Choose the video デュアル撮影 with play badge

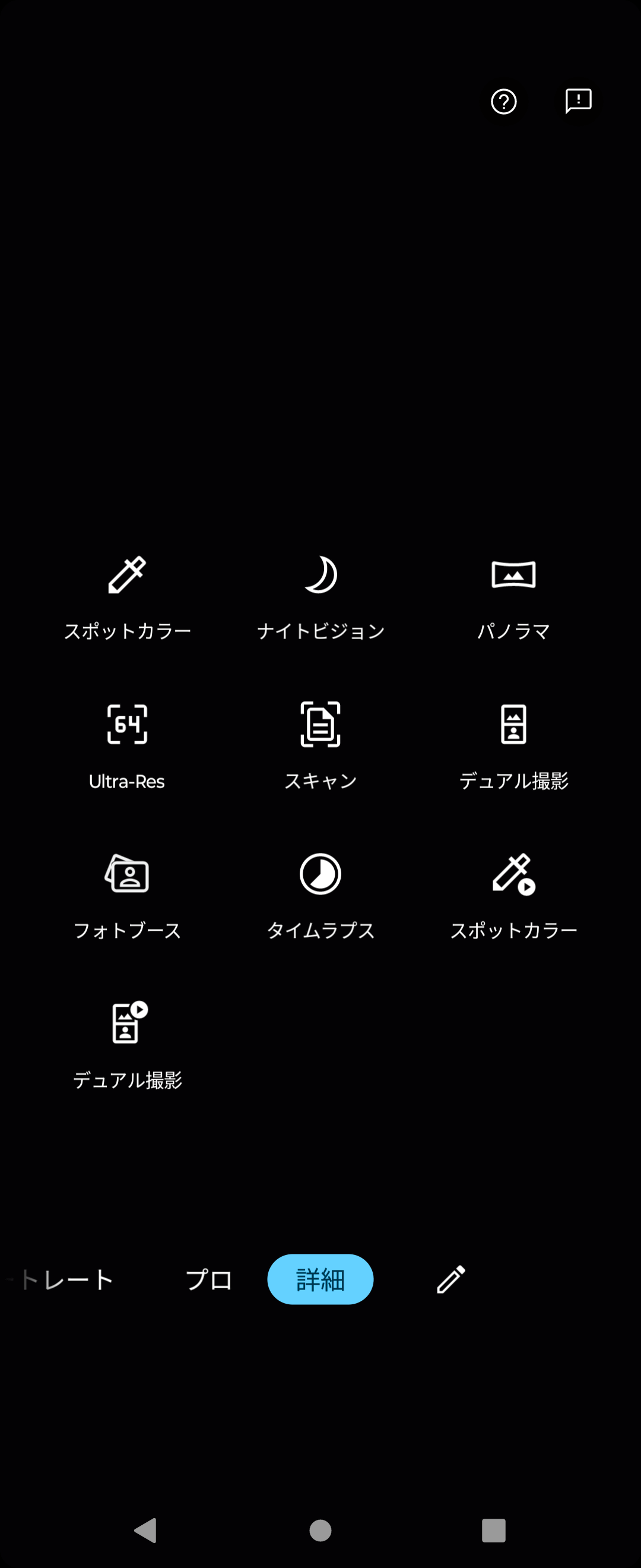(x=127, y=1045)
